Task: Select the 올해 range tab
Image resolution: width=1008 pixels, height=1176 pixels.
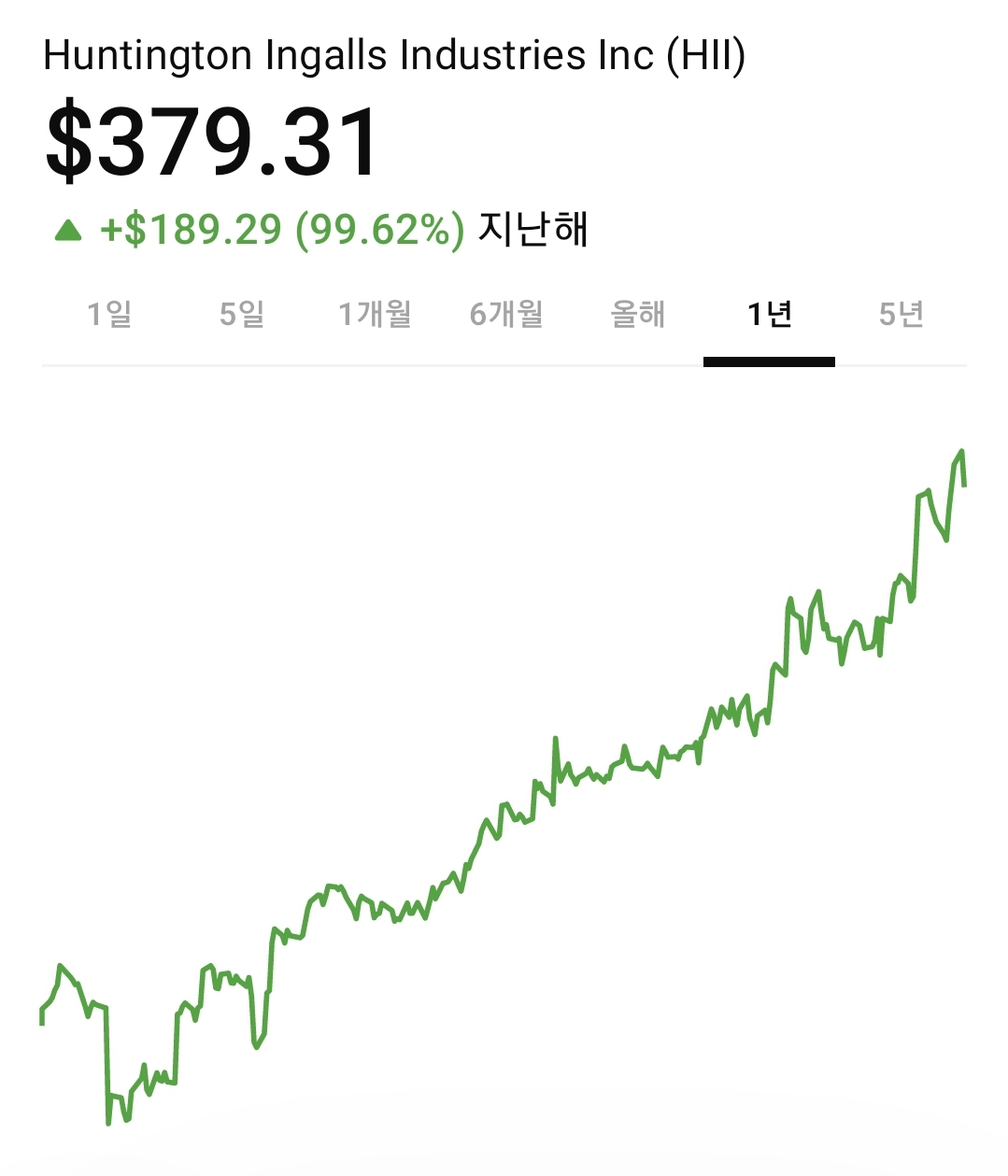Action: click(x=638, y=314)
